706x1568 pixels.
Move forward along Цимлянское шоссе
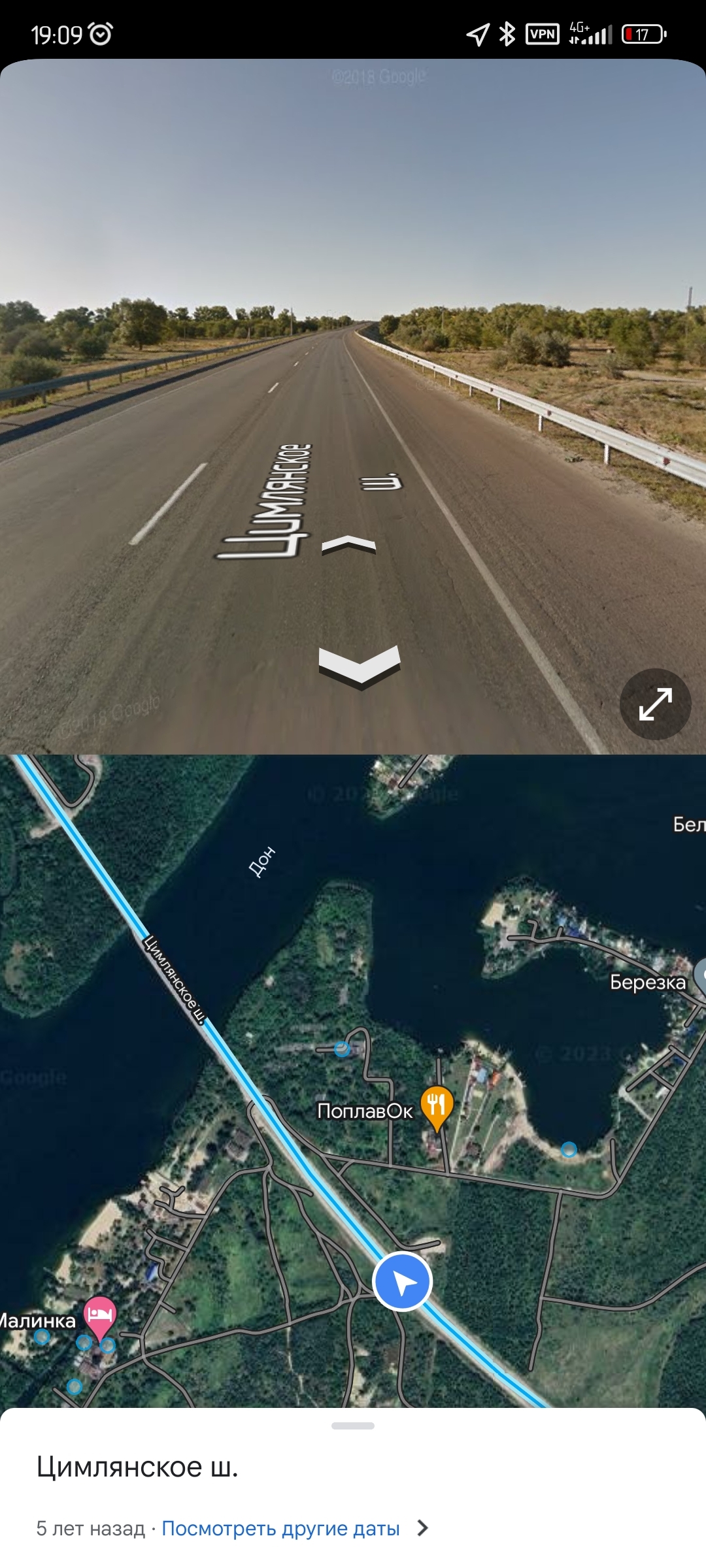pyautogui.click(x=348, y=545)
